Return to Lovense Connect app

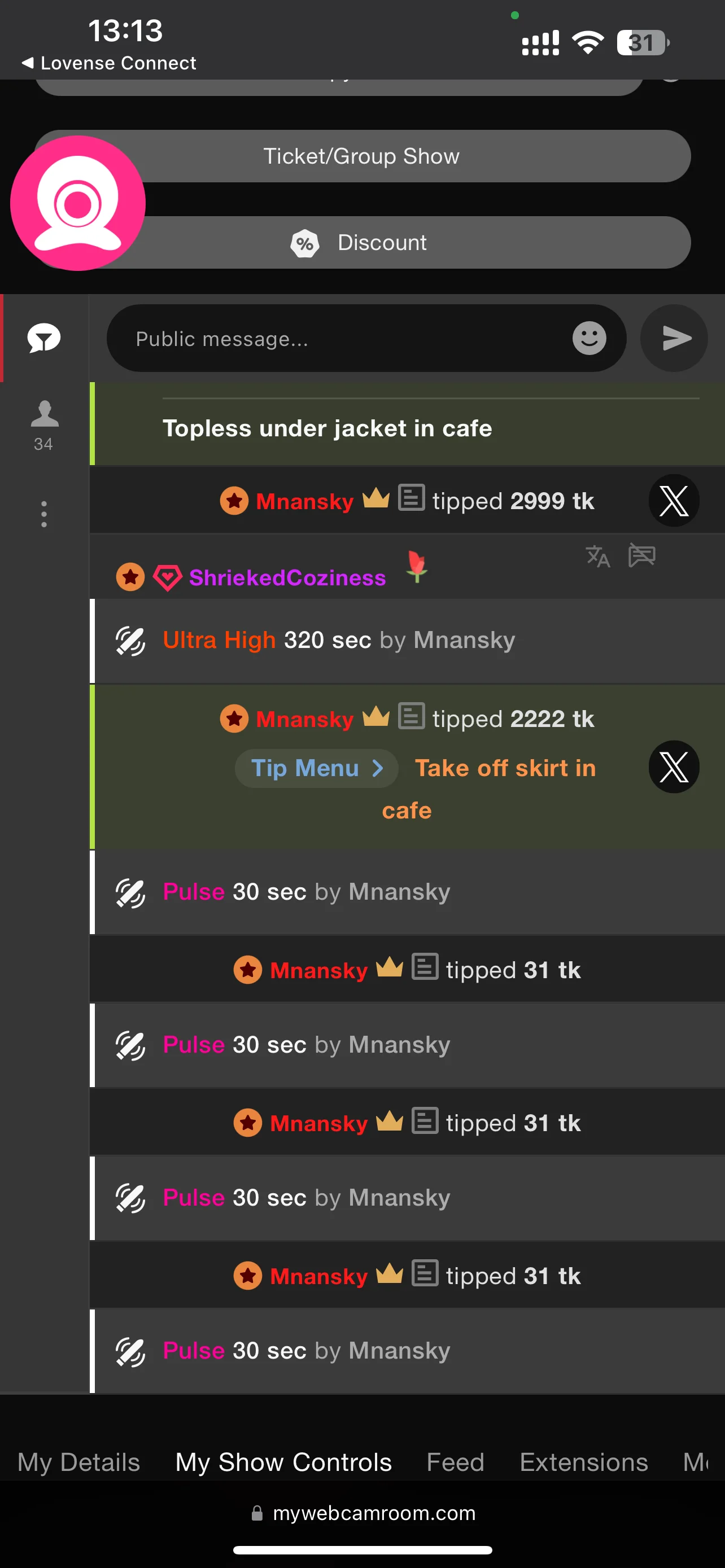point(110,63)
